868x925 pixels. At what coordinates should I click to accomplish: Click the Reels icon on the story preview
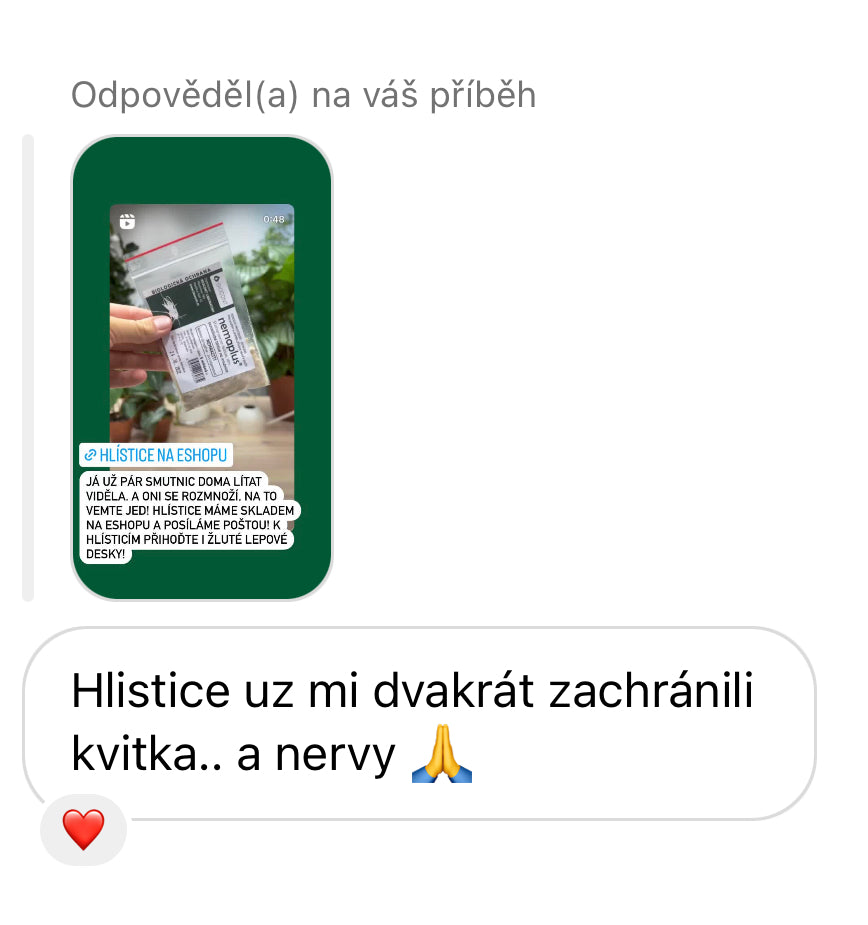point(126,218)
